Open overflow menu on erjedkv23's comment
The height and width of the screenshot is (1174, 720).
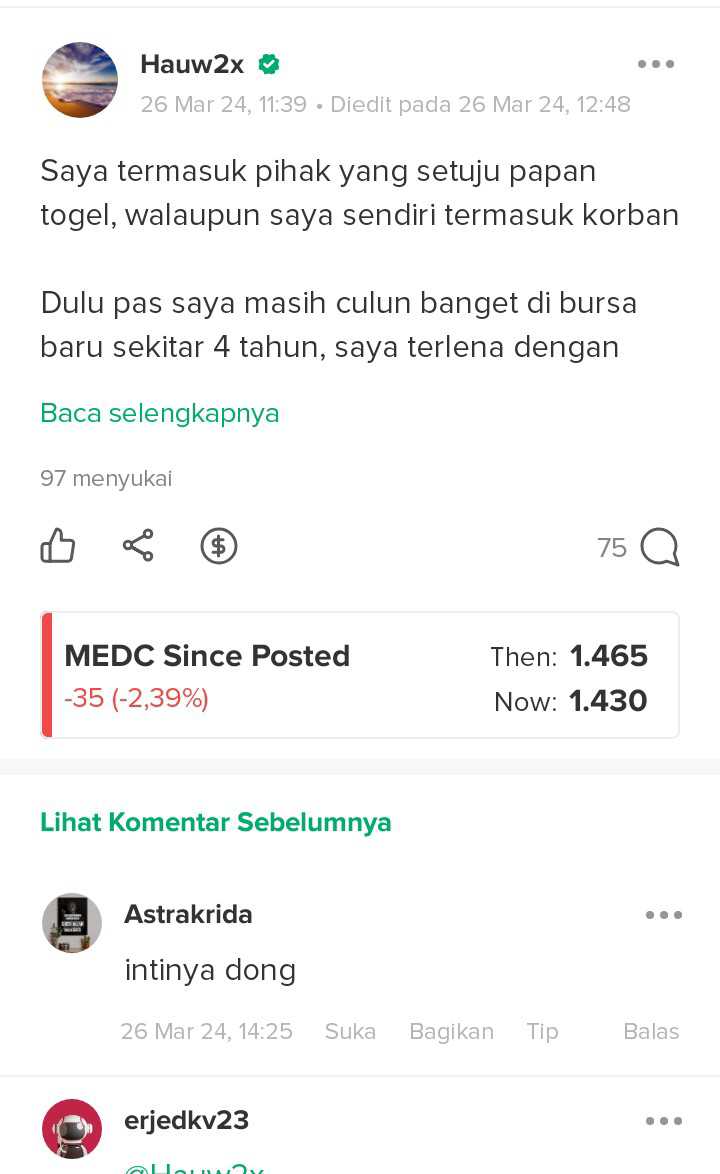point(663,1121)
